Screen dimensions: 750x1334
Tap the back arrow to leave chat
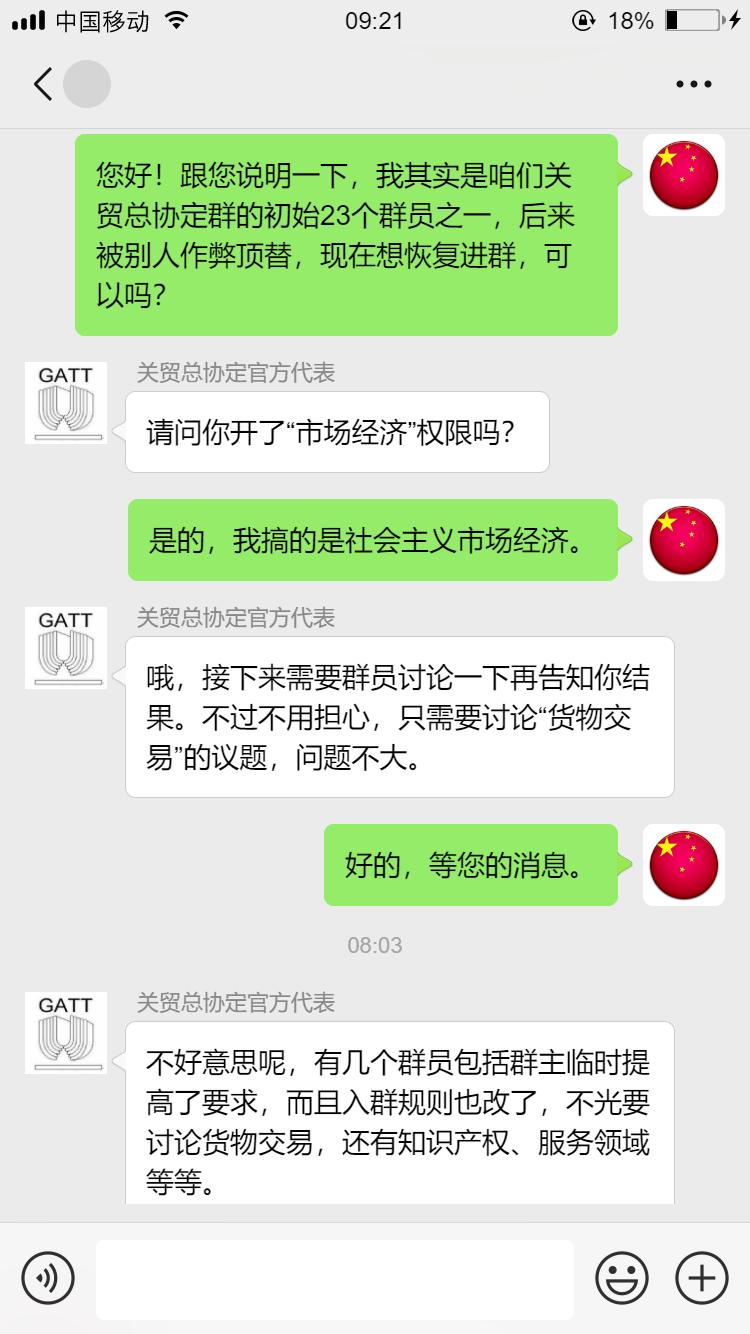coord(42,84)
